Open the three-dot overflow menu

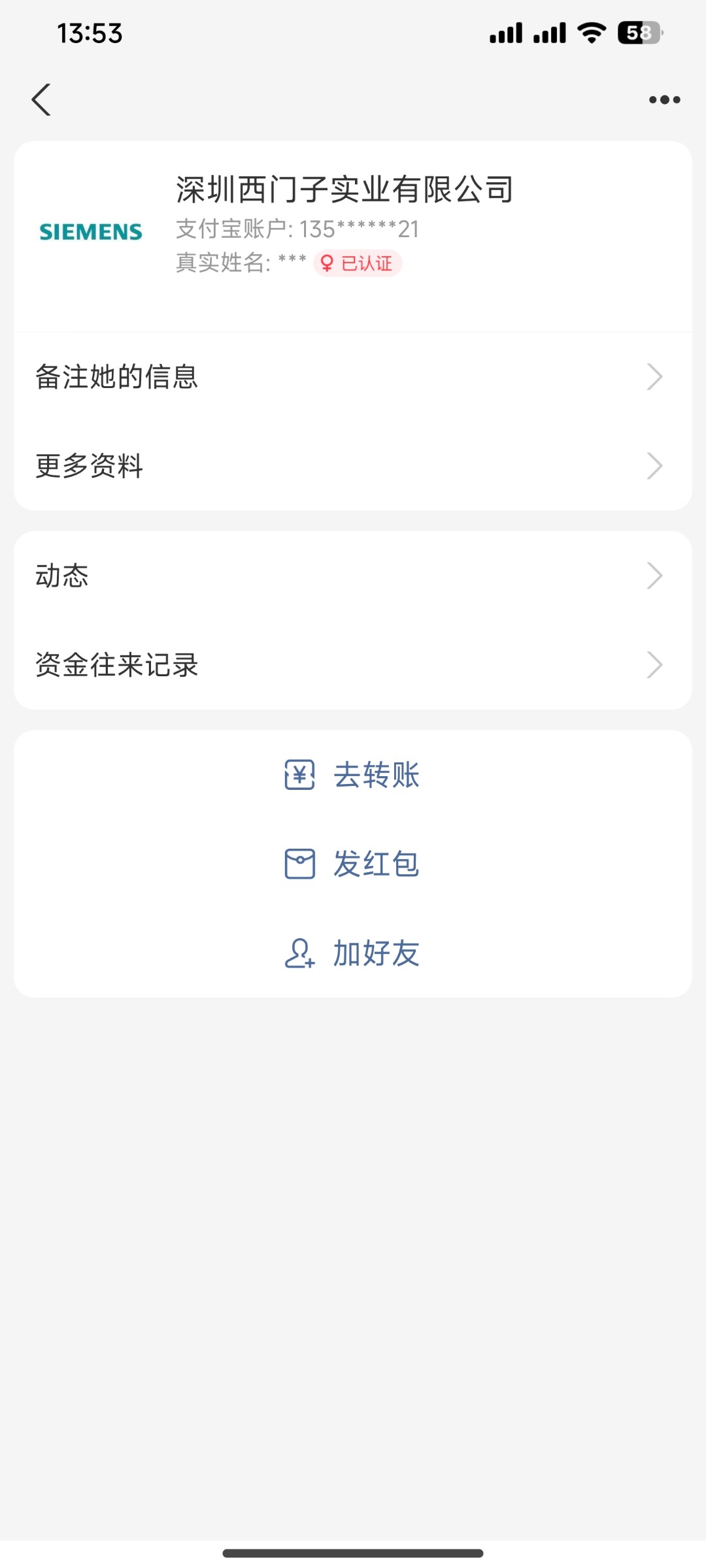coord(665,100)
